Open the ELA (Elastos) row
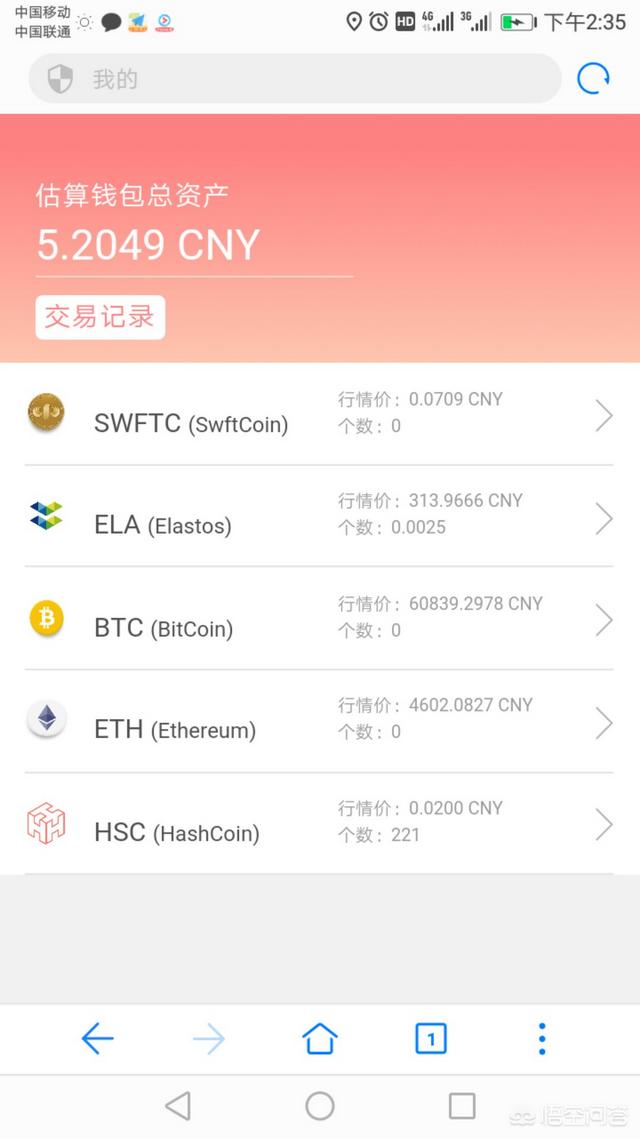Screen dimensions: 640x1138 (318, 516)
